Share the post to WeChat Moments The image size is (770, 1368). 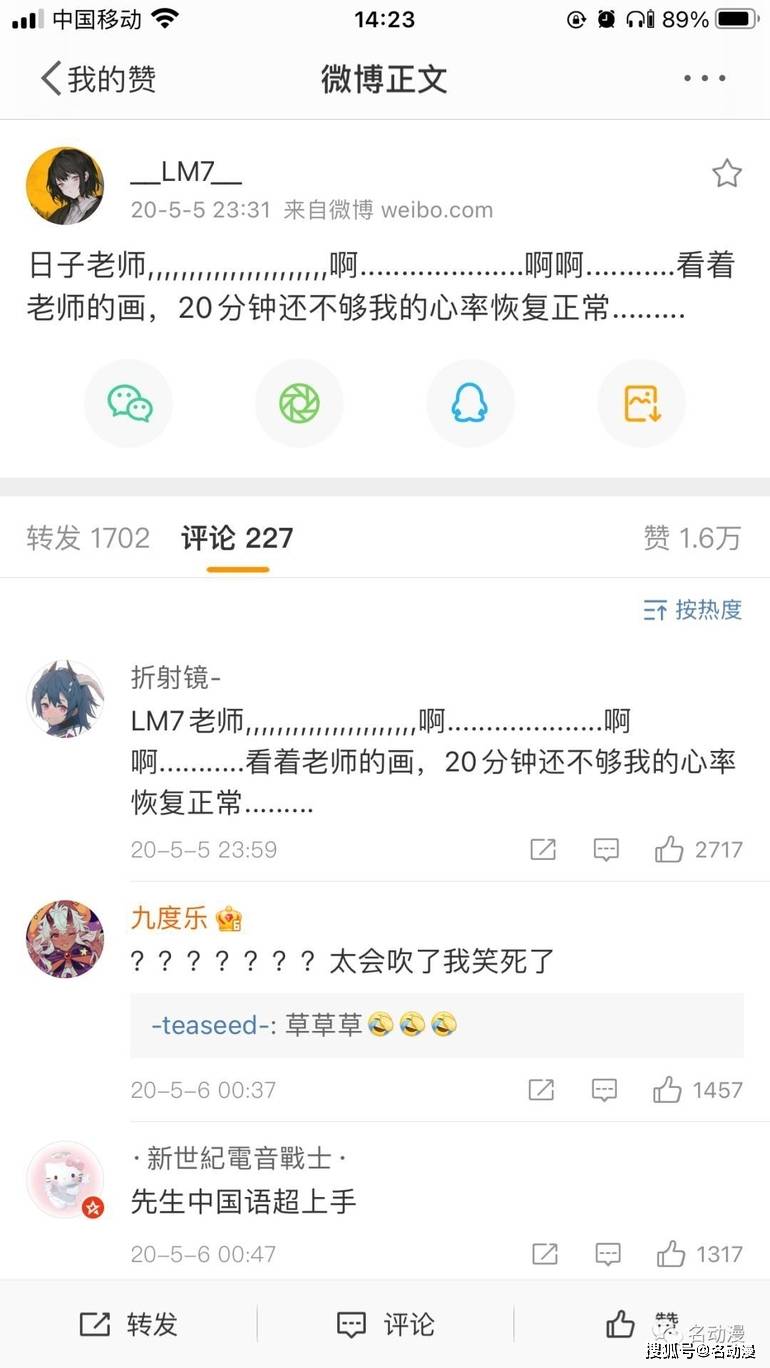299,403
